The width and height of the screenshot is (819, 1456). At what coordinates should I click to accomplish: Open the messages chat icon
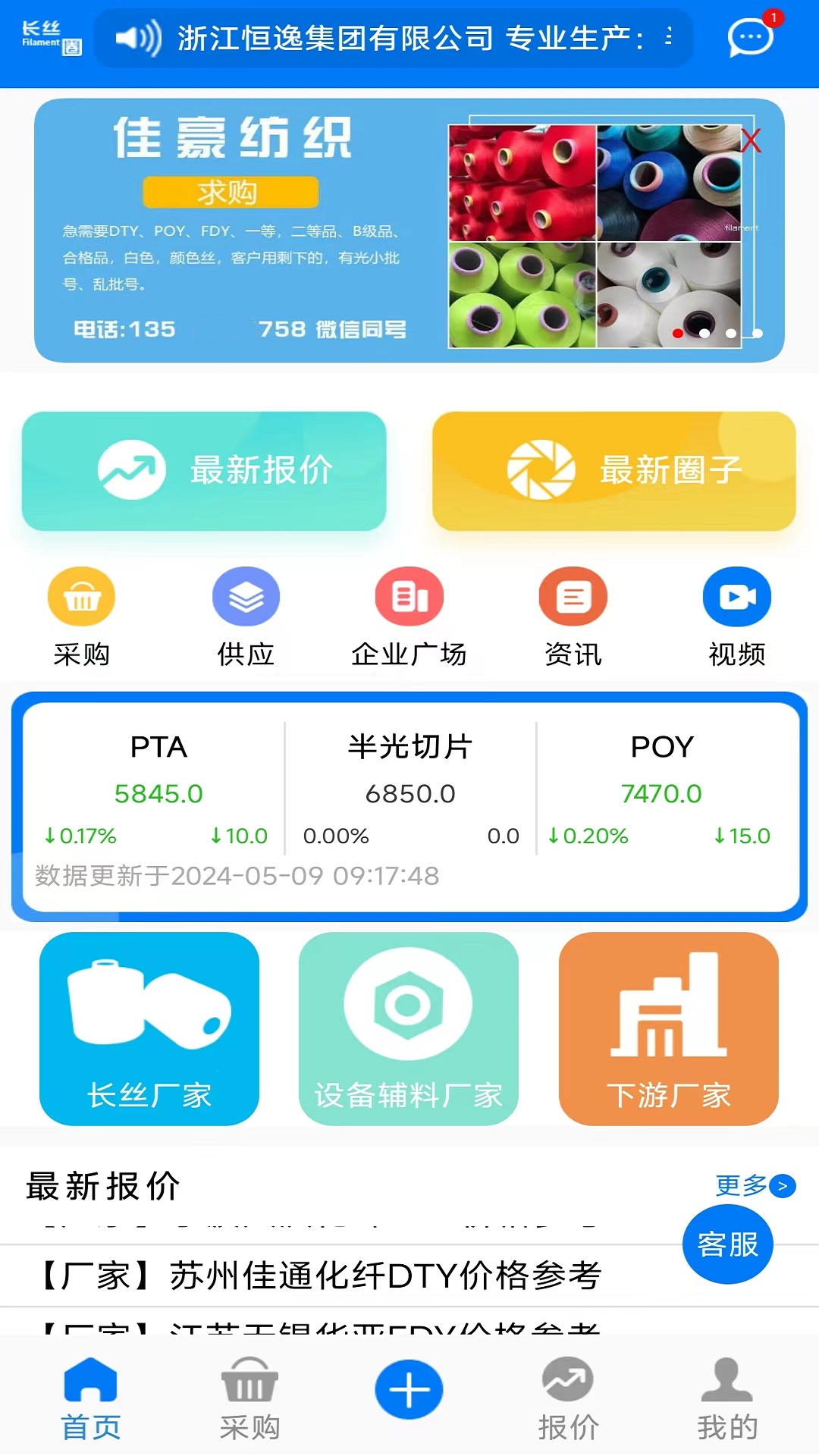click(x=751, y=36)
